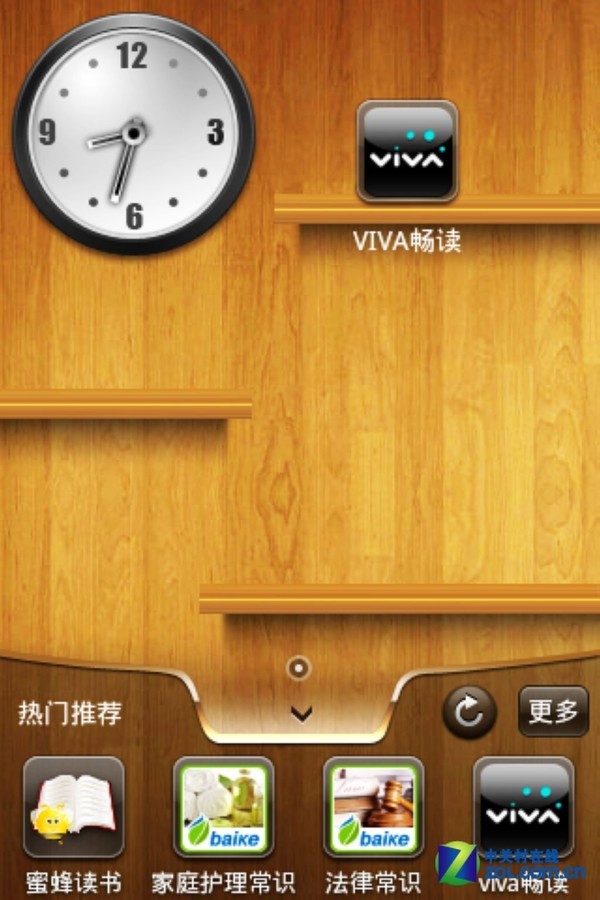Refresh the 热门推荐 recommendations
Viewport: 600px width, 900px height.
pos(469,711)
